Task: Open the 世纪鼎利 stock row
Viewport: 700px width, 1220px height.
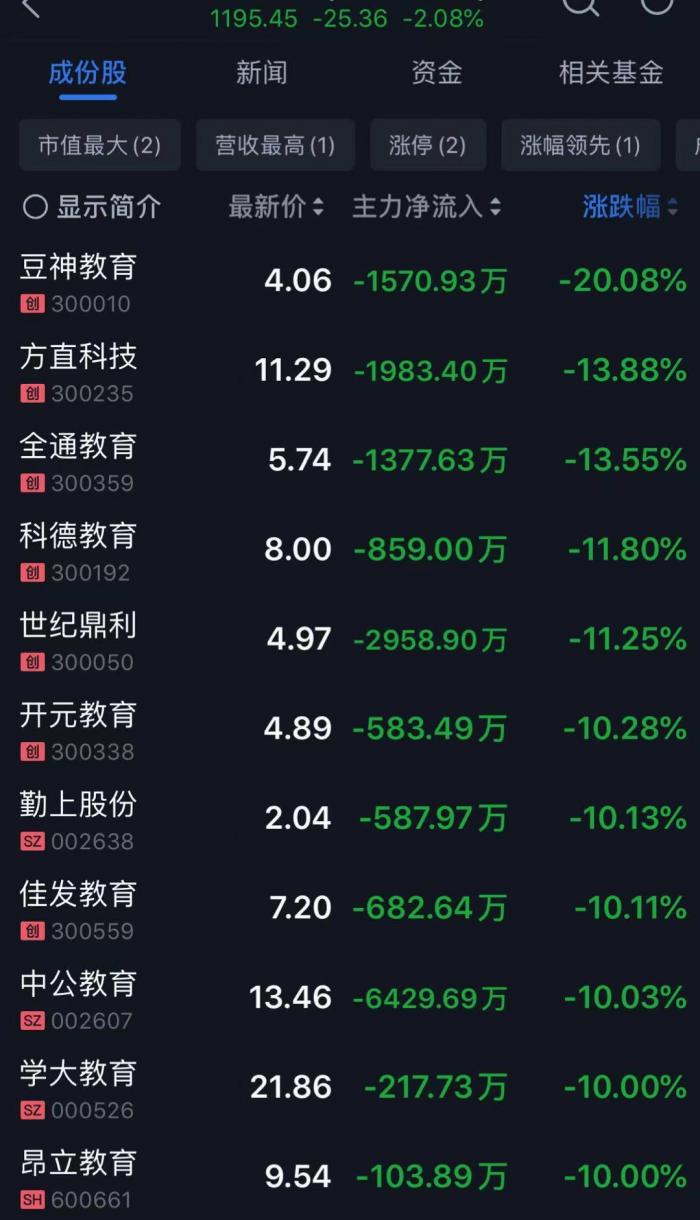Action: 350,640
